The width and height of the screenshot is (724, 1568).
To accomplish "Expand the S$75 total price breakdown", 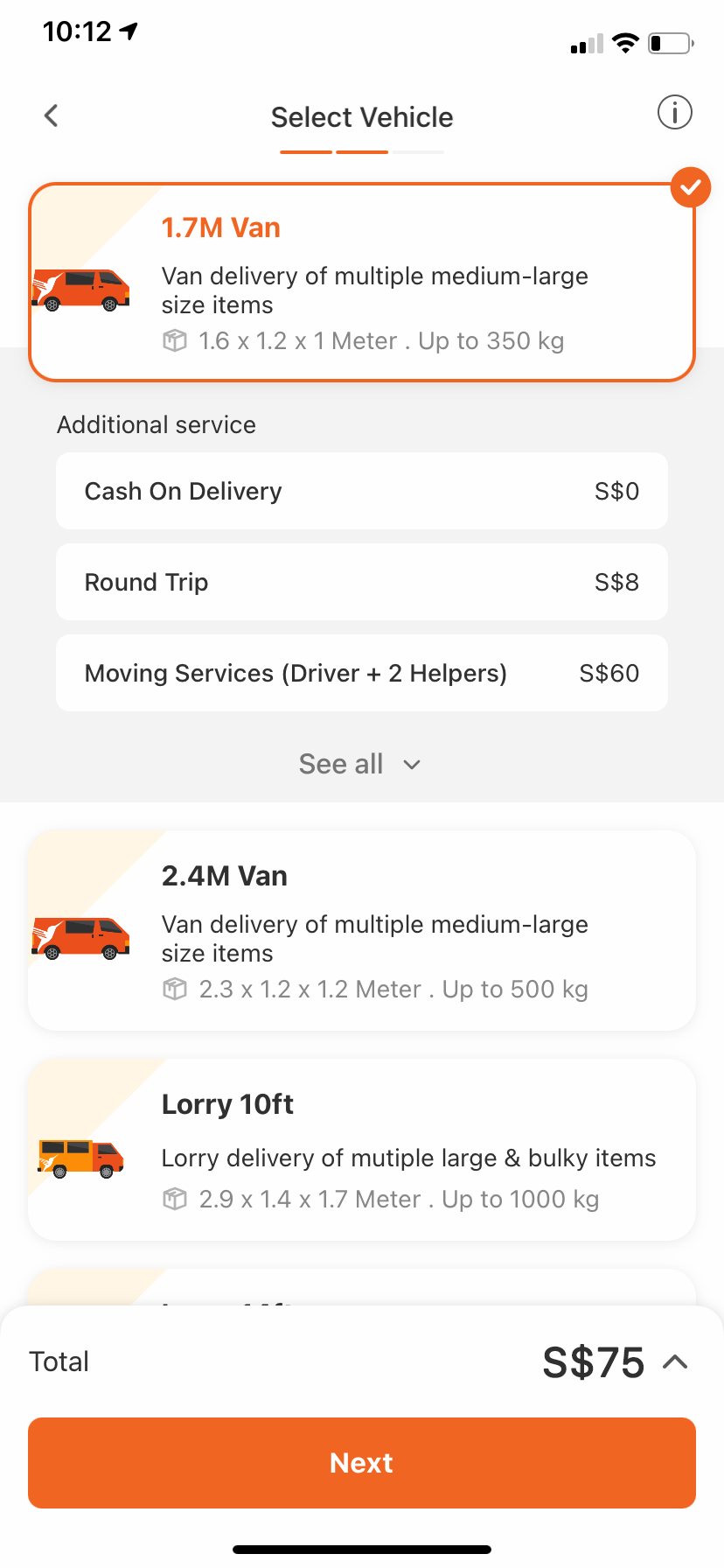I will [674, 1361].
